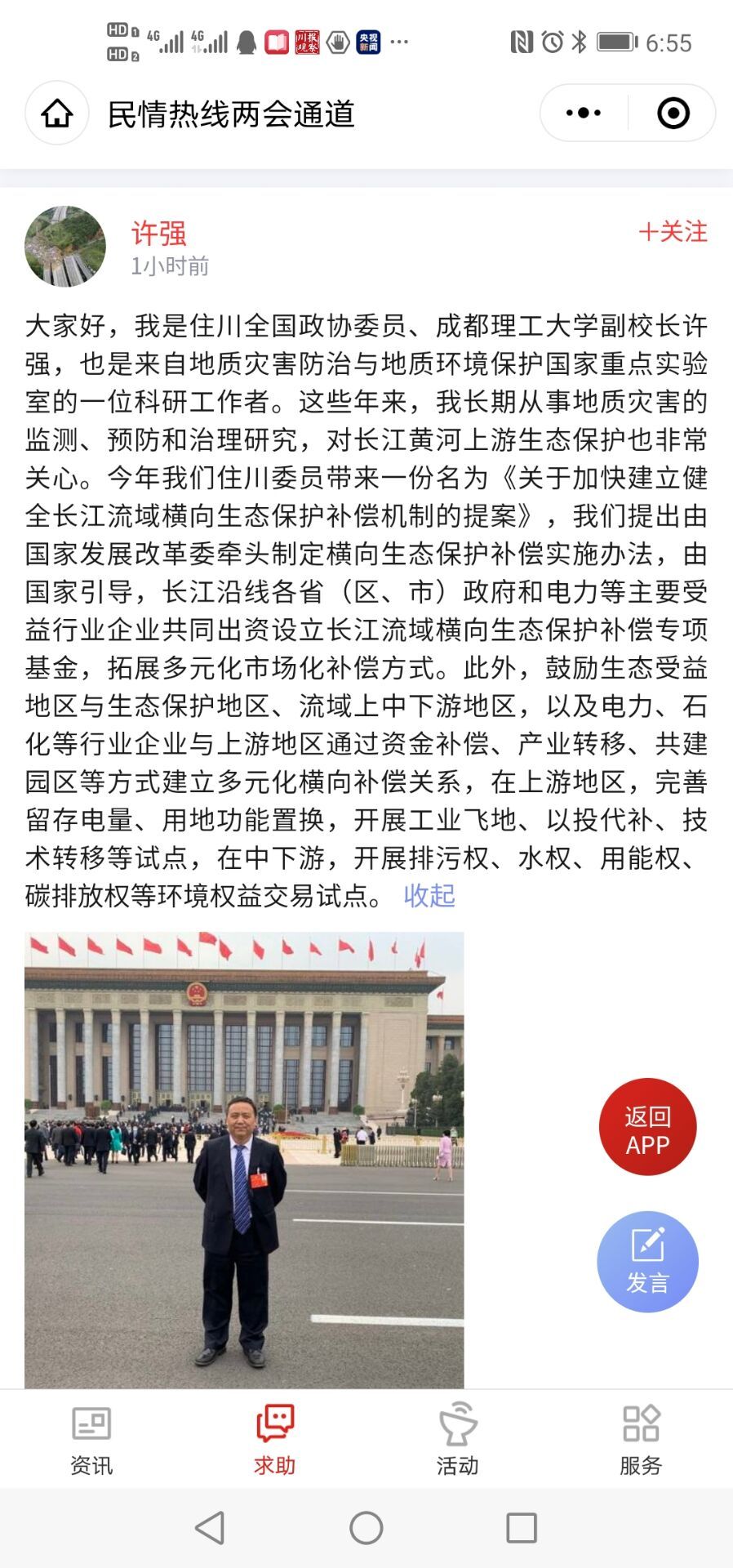
Task: Write a post with 发言 button
Action: pos(647,1262)
